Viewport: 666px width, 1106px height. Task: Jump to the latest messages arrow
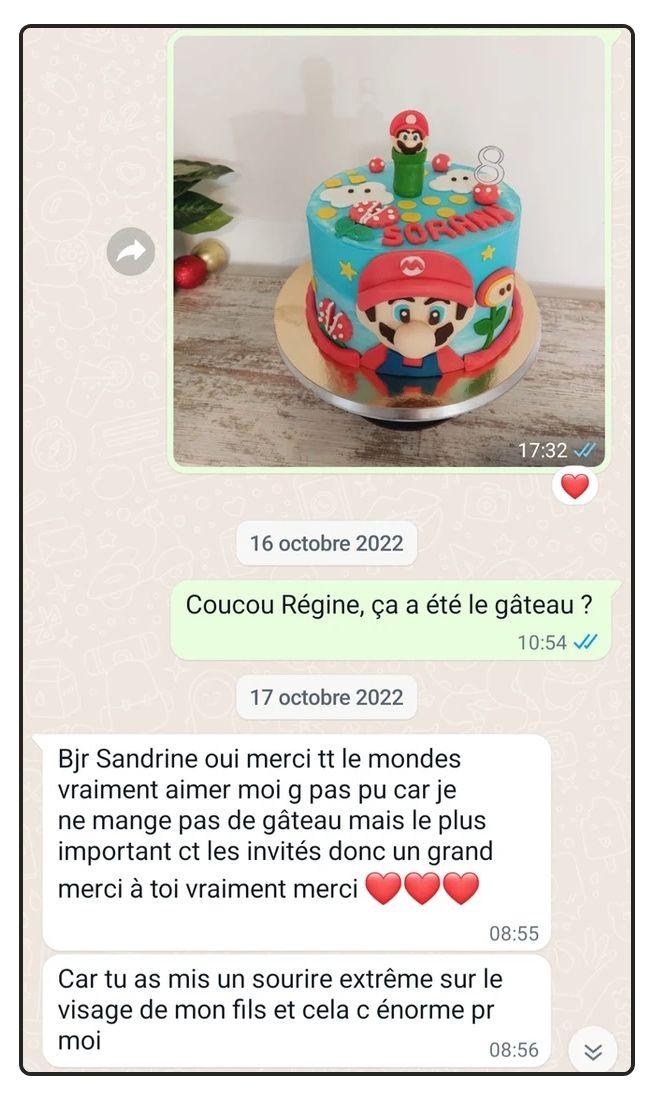pyautogui.click(x=592, y=1051)
